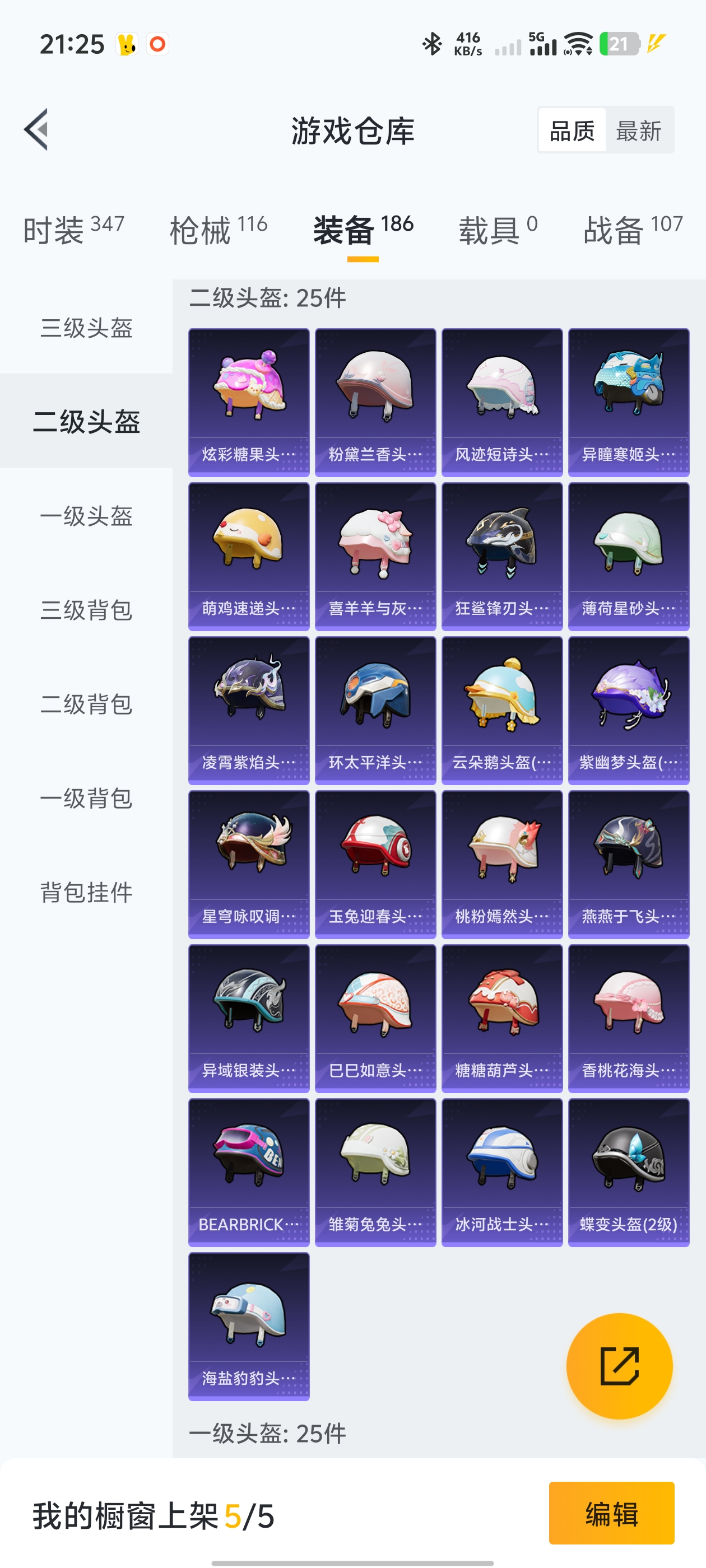Select 一级头盔 in the sidebar
The height and width of the screenshot is (1568, 706).
point(86,517)
